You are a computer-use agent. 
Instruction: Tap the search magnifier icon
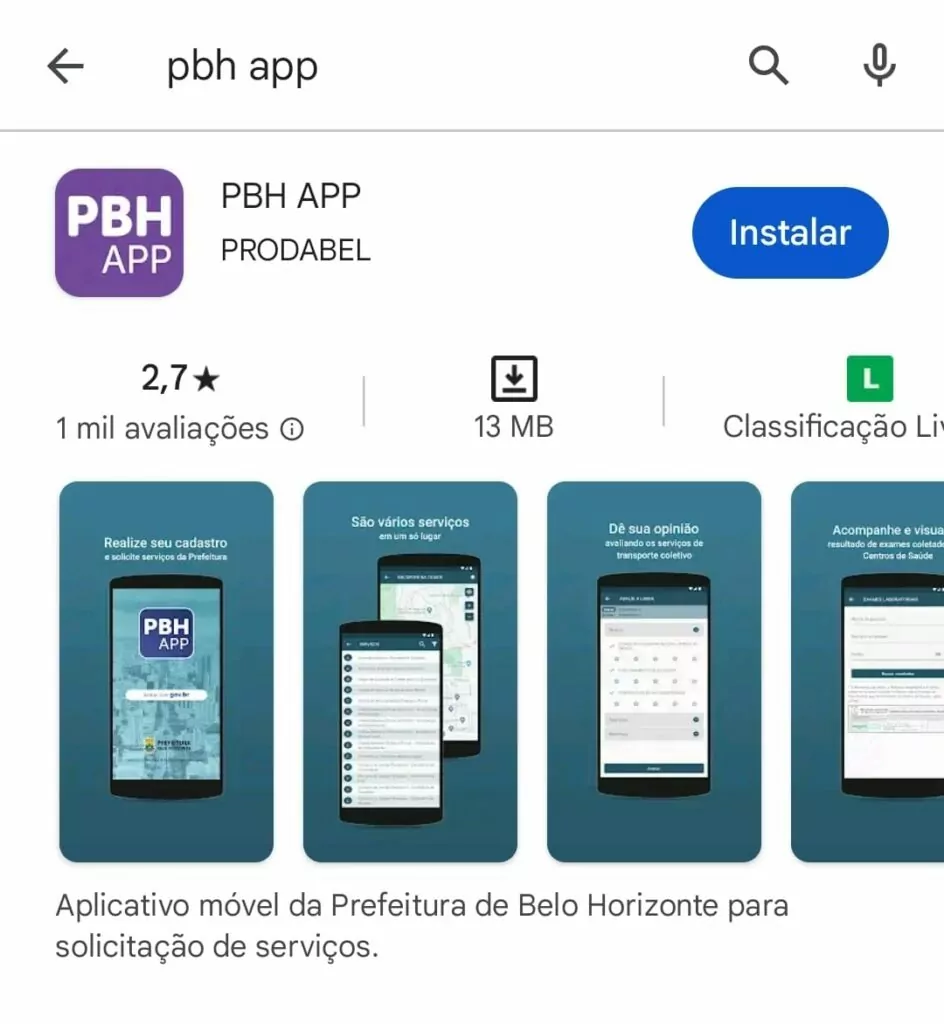768,66
